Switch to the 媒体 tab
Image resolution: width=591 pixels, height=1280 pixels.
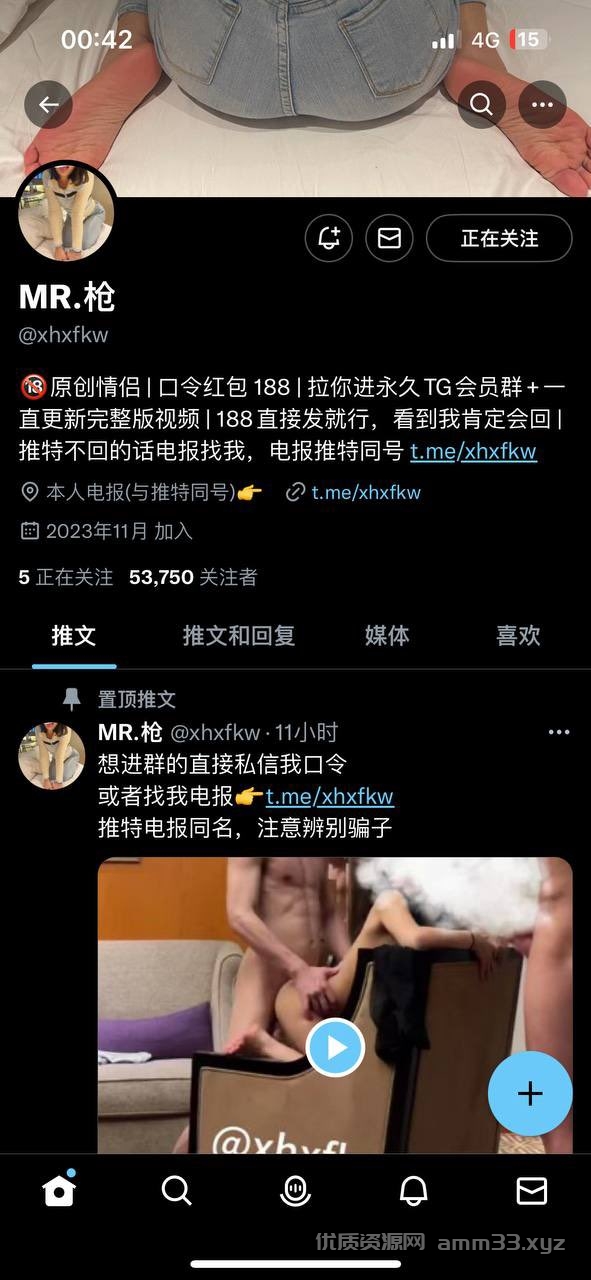coord(387,636)
